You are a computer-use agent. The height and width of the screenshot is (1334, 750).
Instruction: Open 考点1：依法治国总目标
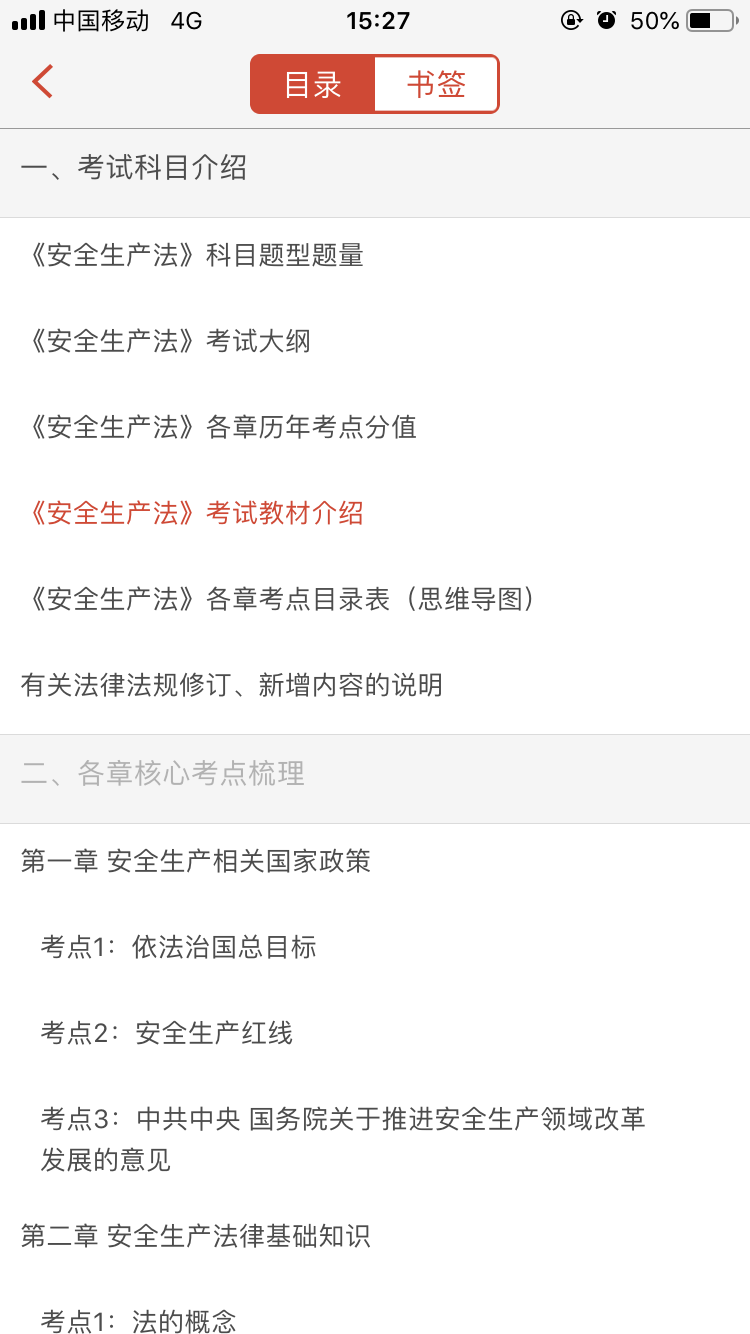click(x=178, y=947)
